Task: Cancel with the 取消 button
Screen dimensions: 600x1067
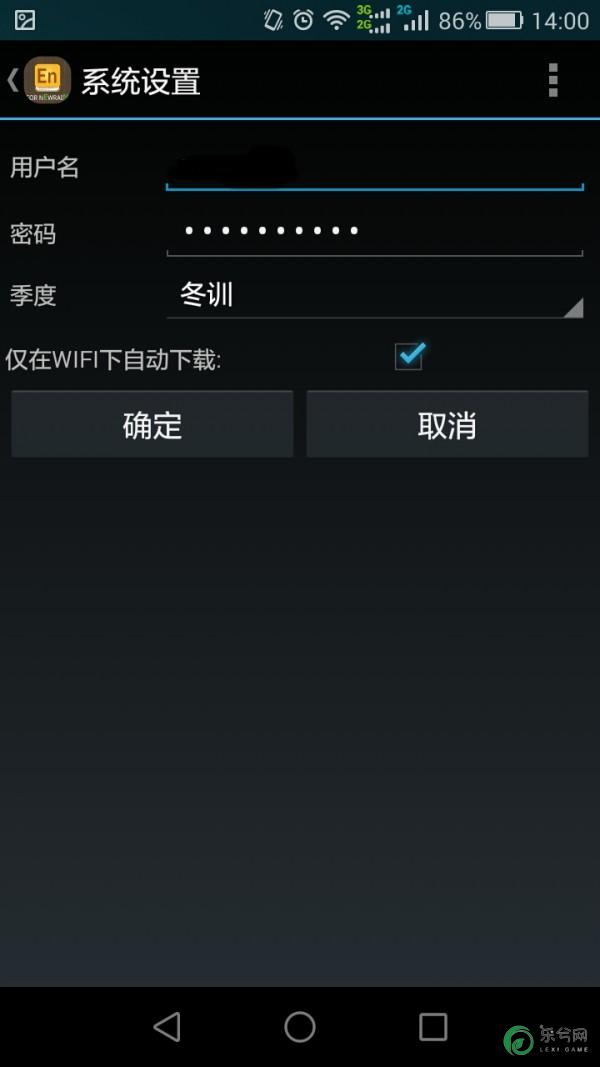Action: 447,425
